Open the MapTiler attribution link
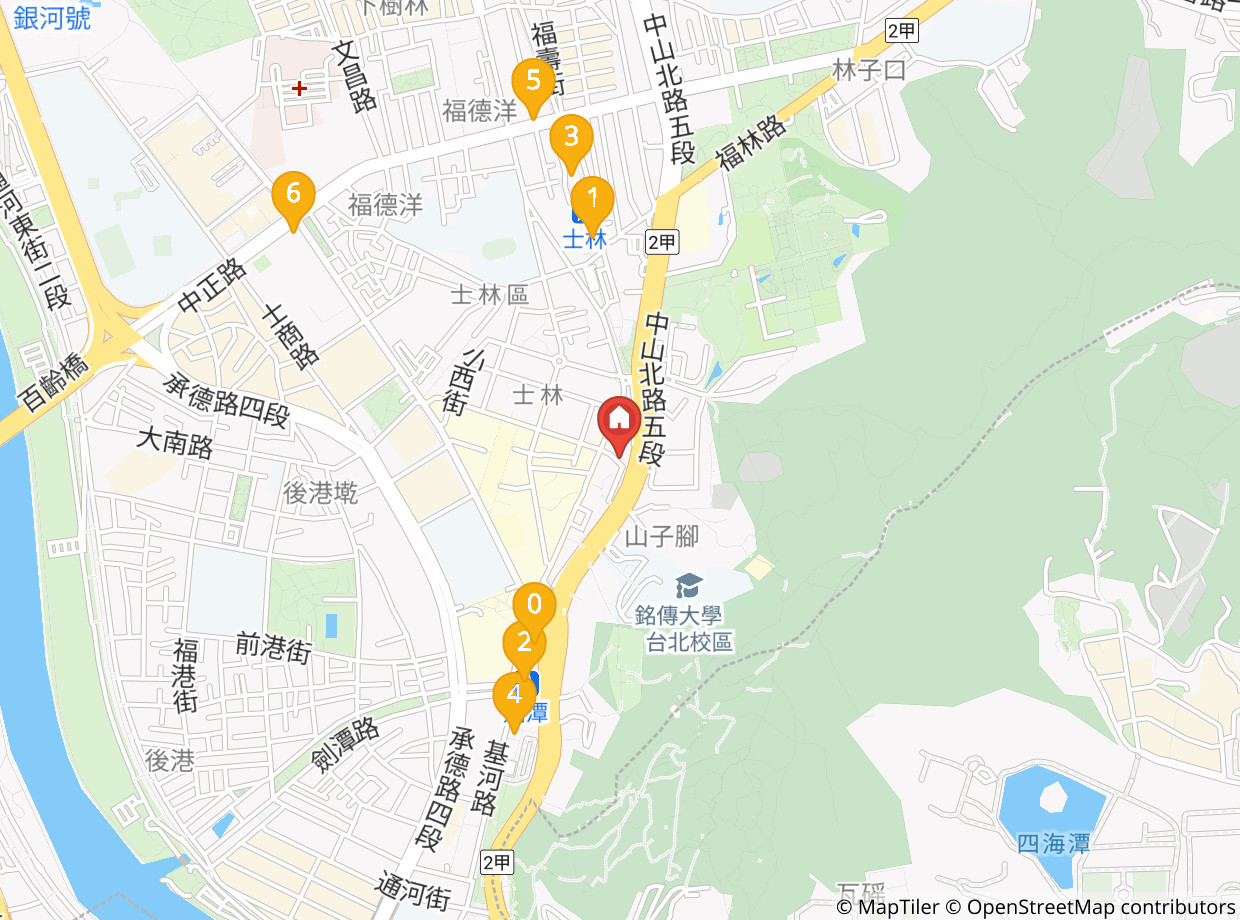The height and width of the screenshot is (920, 1240). click(x=888, y=907)
